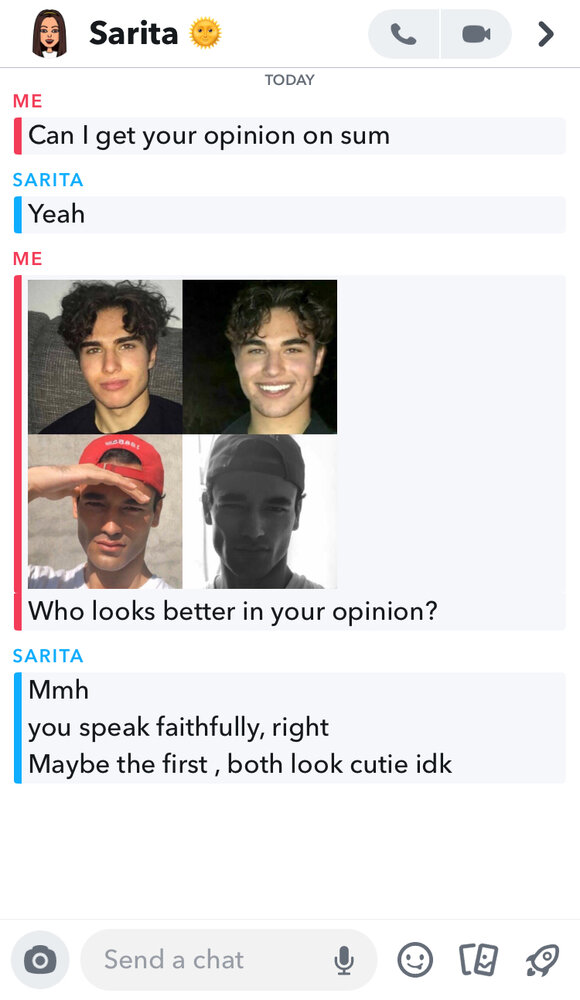
Task: Start a voice call with Sarita
Action: (x=403, y=34)
